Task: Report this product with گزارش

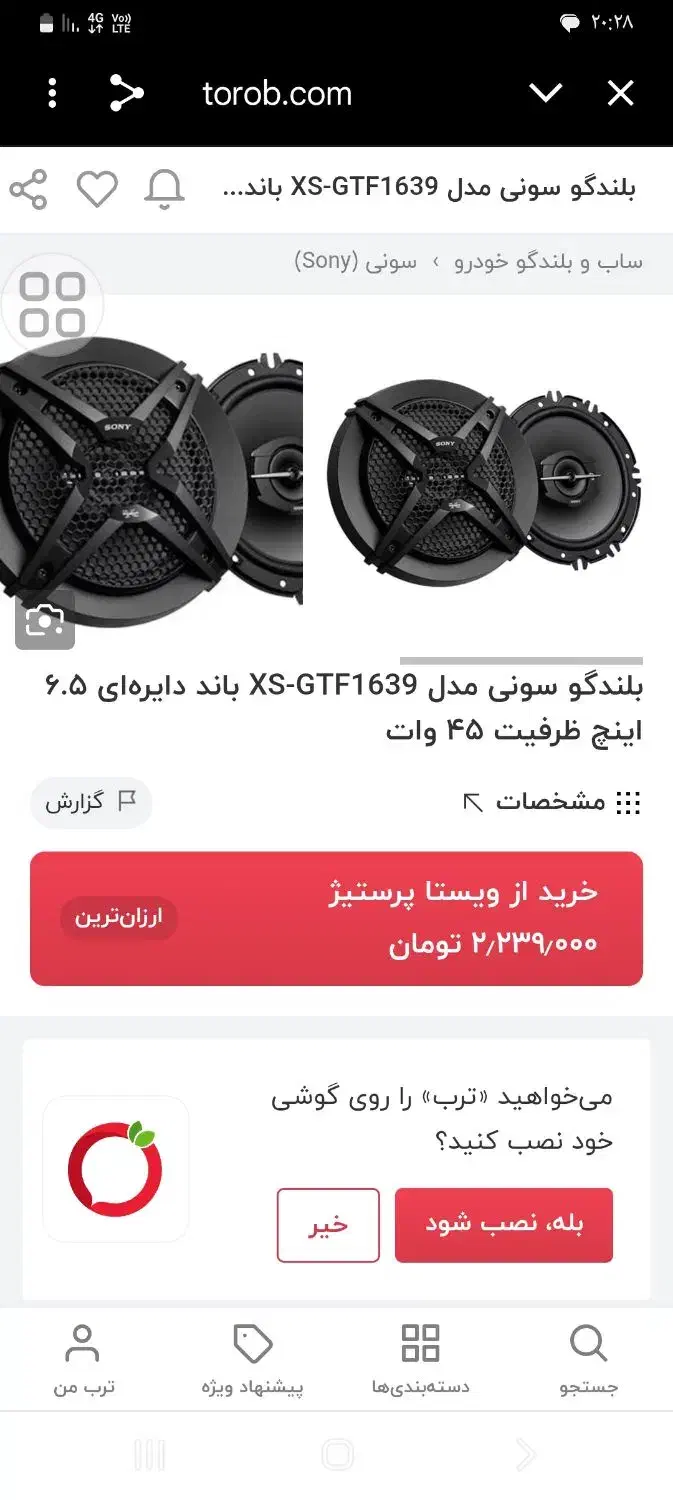Action: (90, 802)
